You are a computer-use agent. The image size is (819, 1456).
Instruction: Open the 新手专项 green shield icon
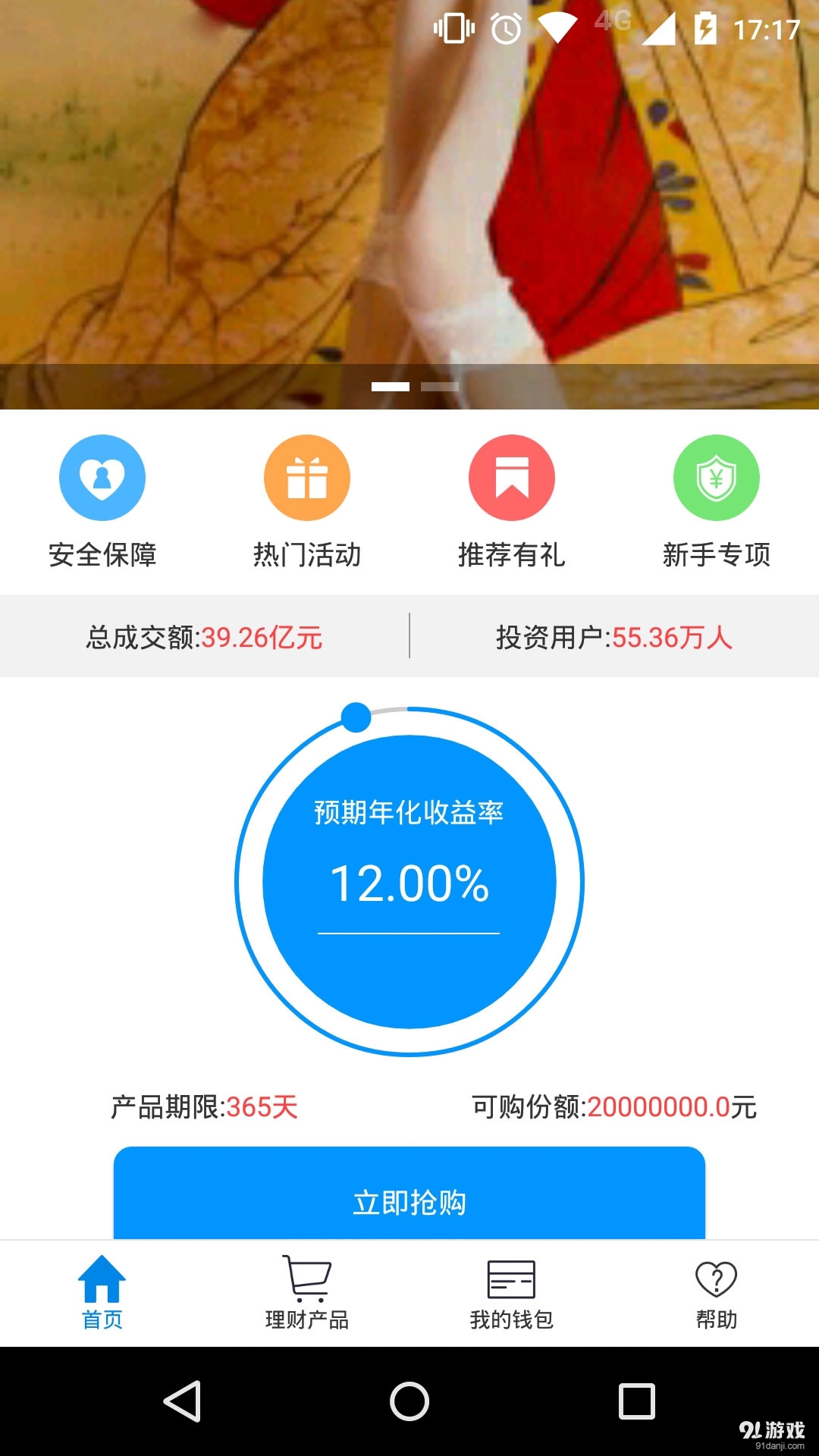pos(715,477)
